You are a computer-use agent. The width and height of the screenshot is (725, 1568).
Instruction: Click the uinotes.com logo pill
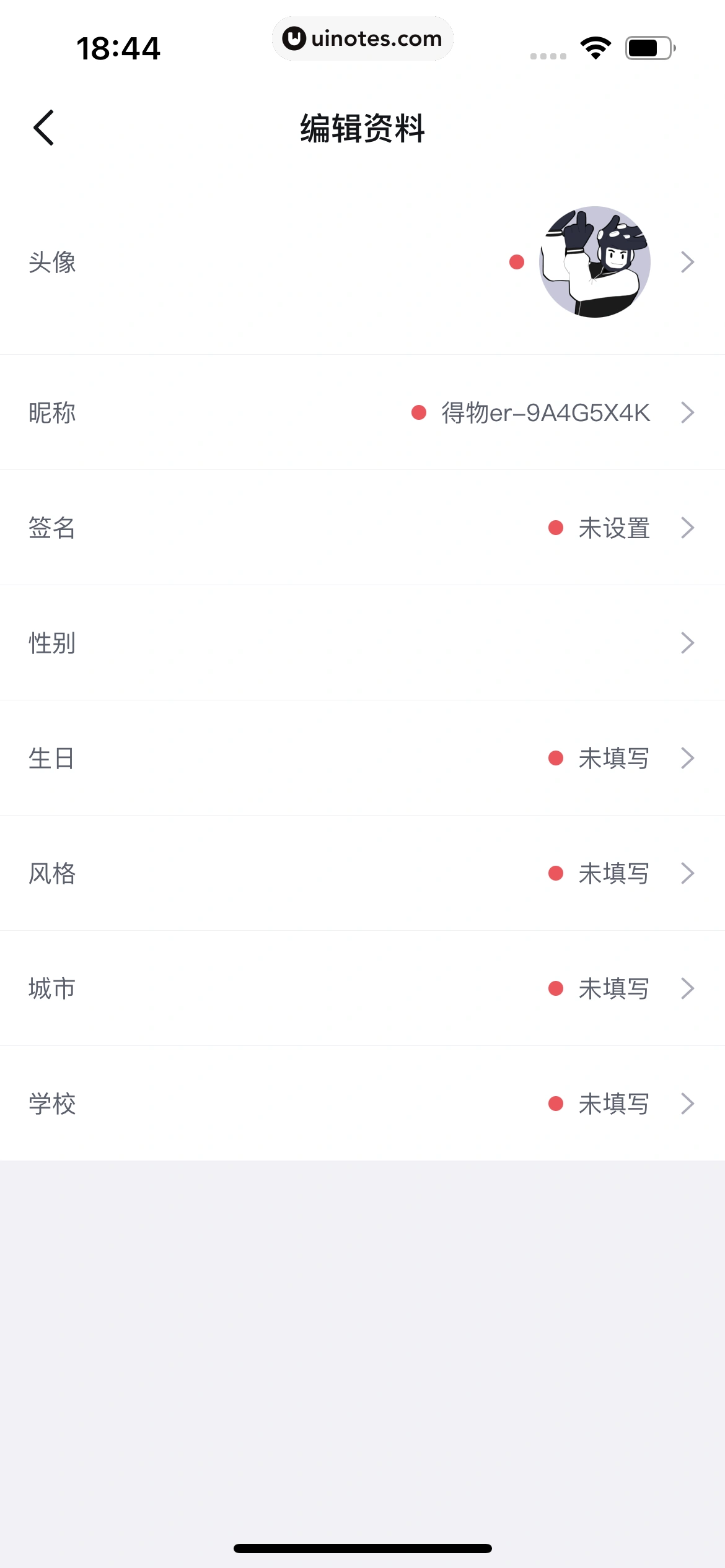click(362, 38)
